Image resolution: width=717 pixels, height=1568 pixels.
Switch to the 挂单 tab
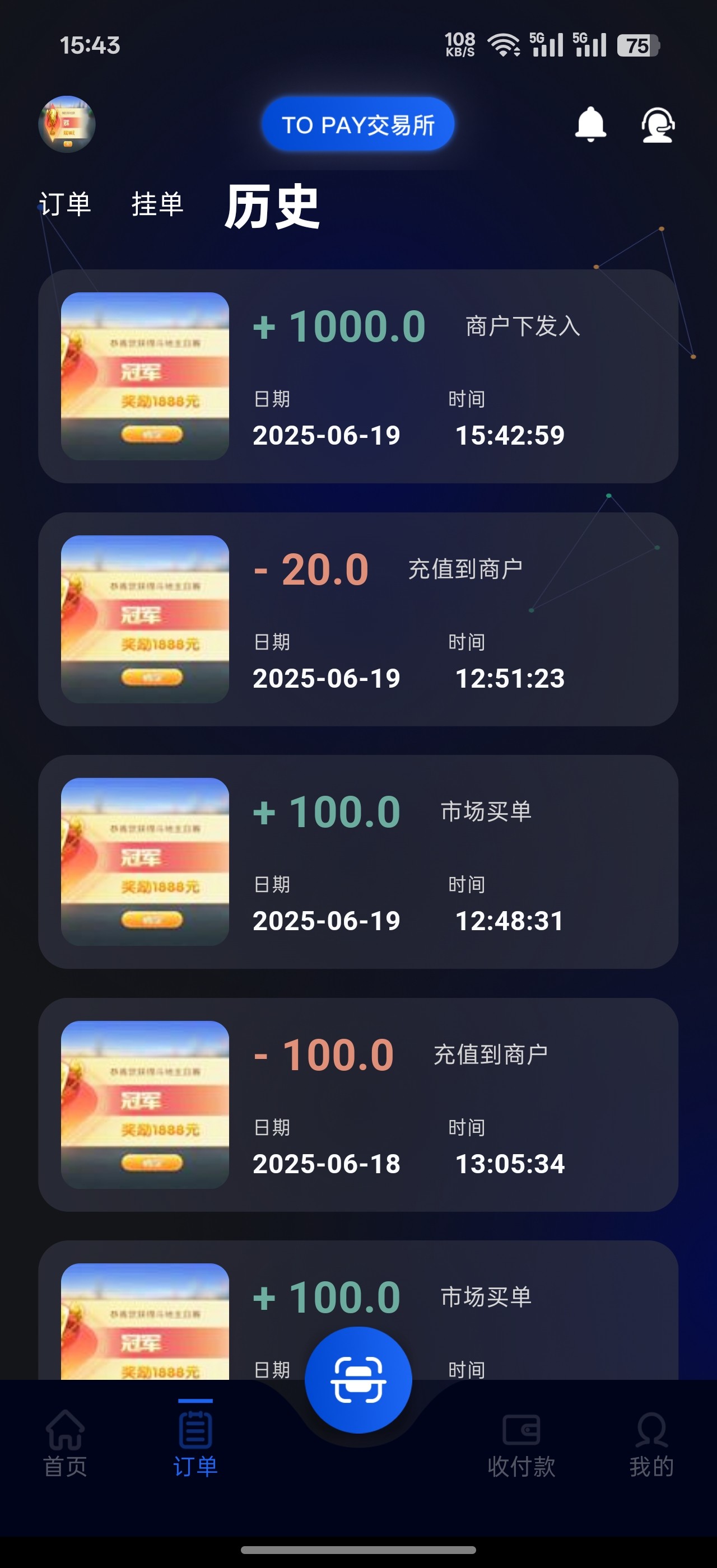157,204
